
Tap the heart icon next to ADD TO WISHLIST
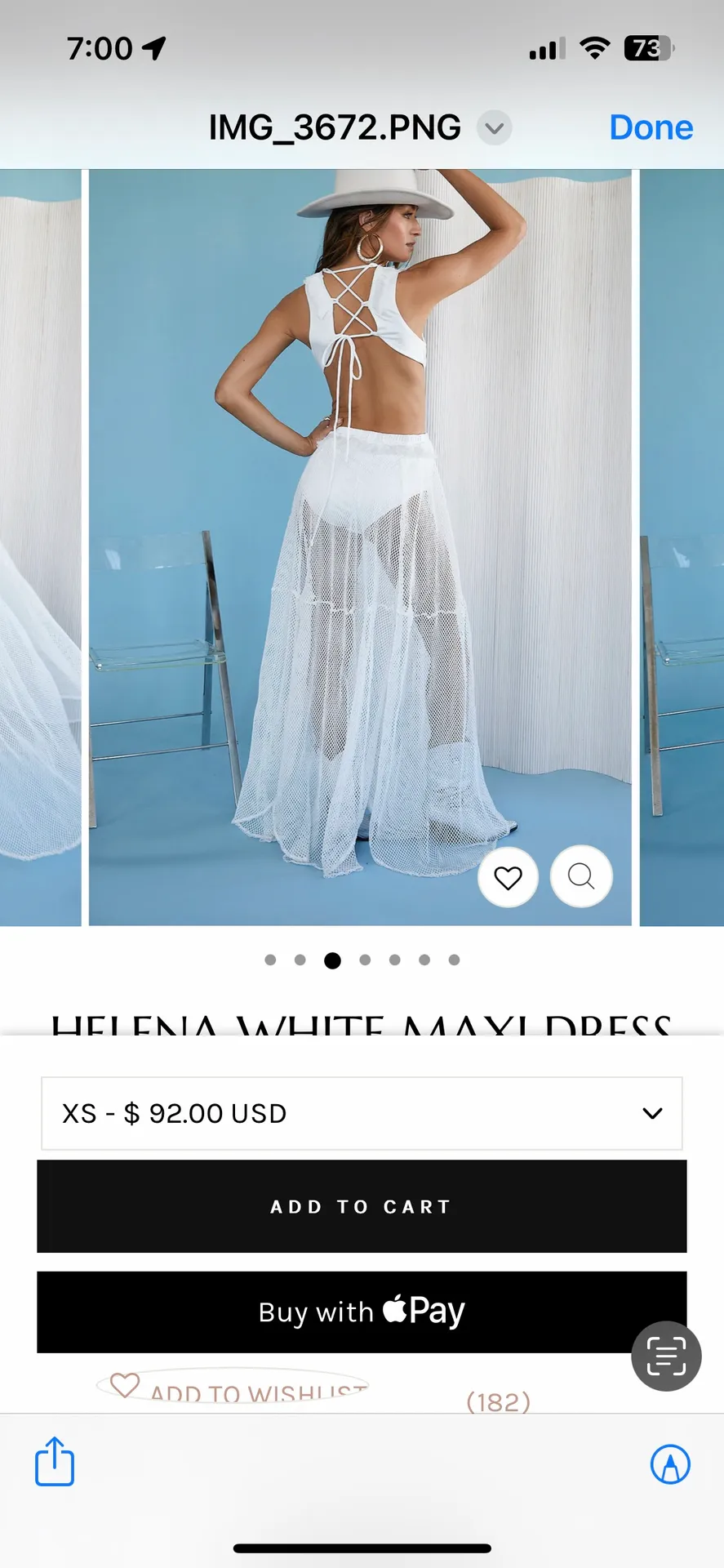pyautogui.click(x=124, y=1386)
